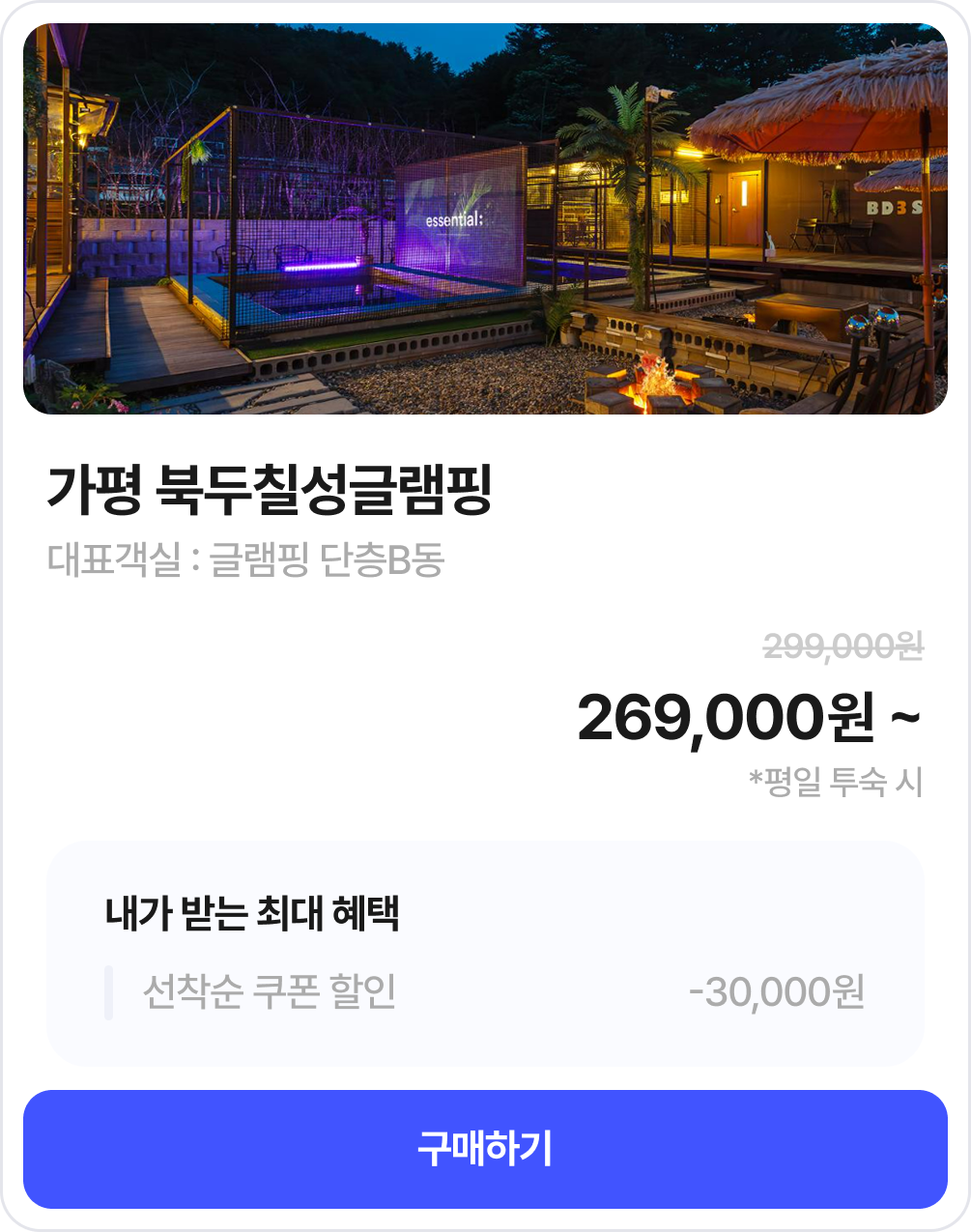Tap the 구매하기 purchase button
The height and width of the screenshot is (1232, 971).
pyautogui.click(x=485, y=1149)
